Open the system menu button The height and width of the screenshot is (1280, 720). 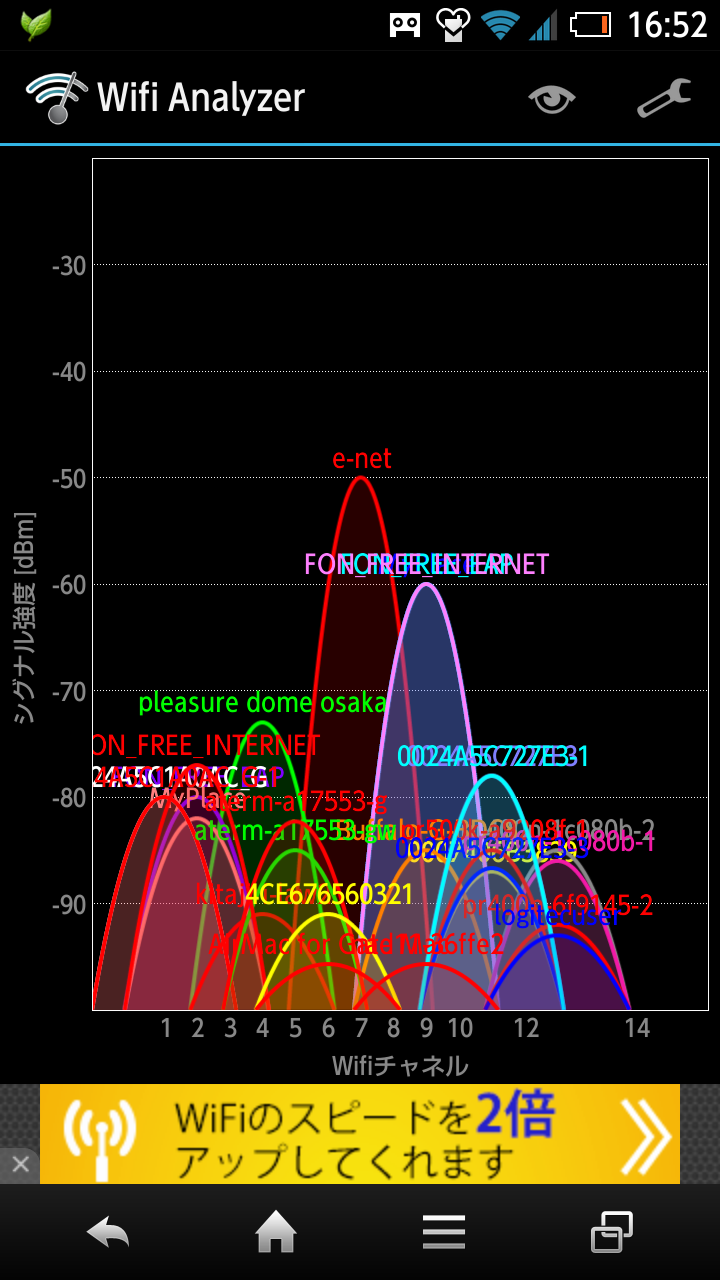[444, 1232]
